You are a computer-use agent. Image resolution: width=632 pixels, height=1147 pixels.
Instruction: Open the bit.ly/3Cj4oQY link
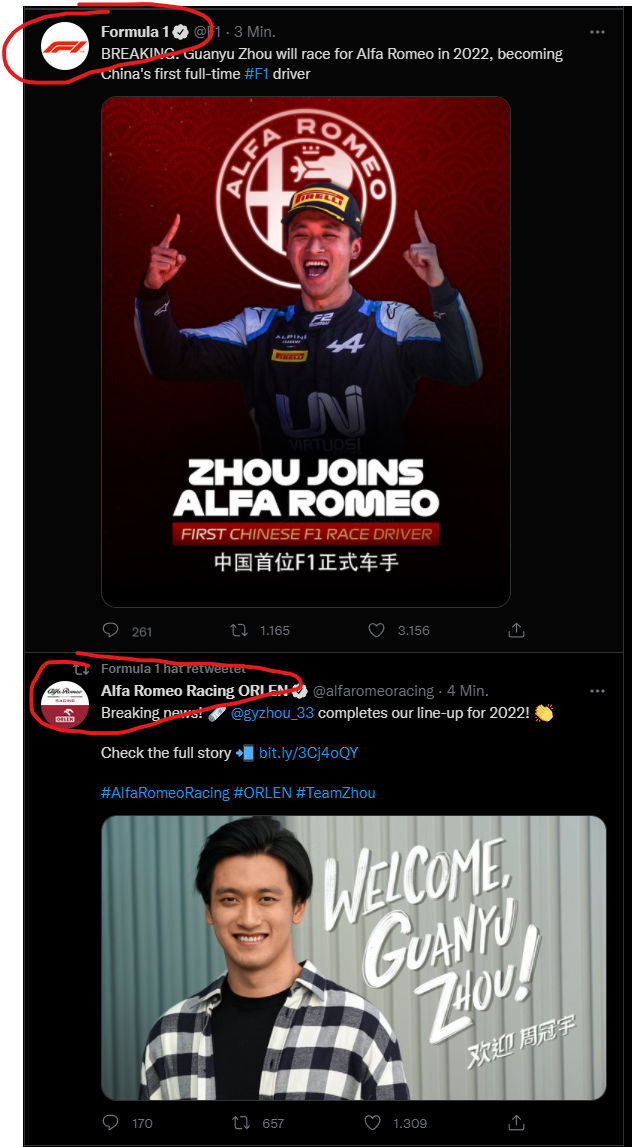309,753
